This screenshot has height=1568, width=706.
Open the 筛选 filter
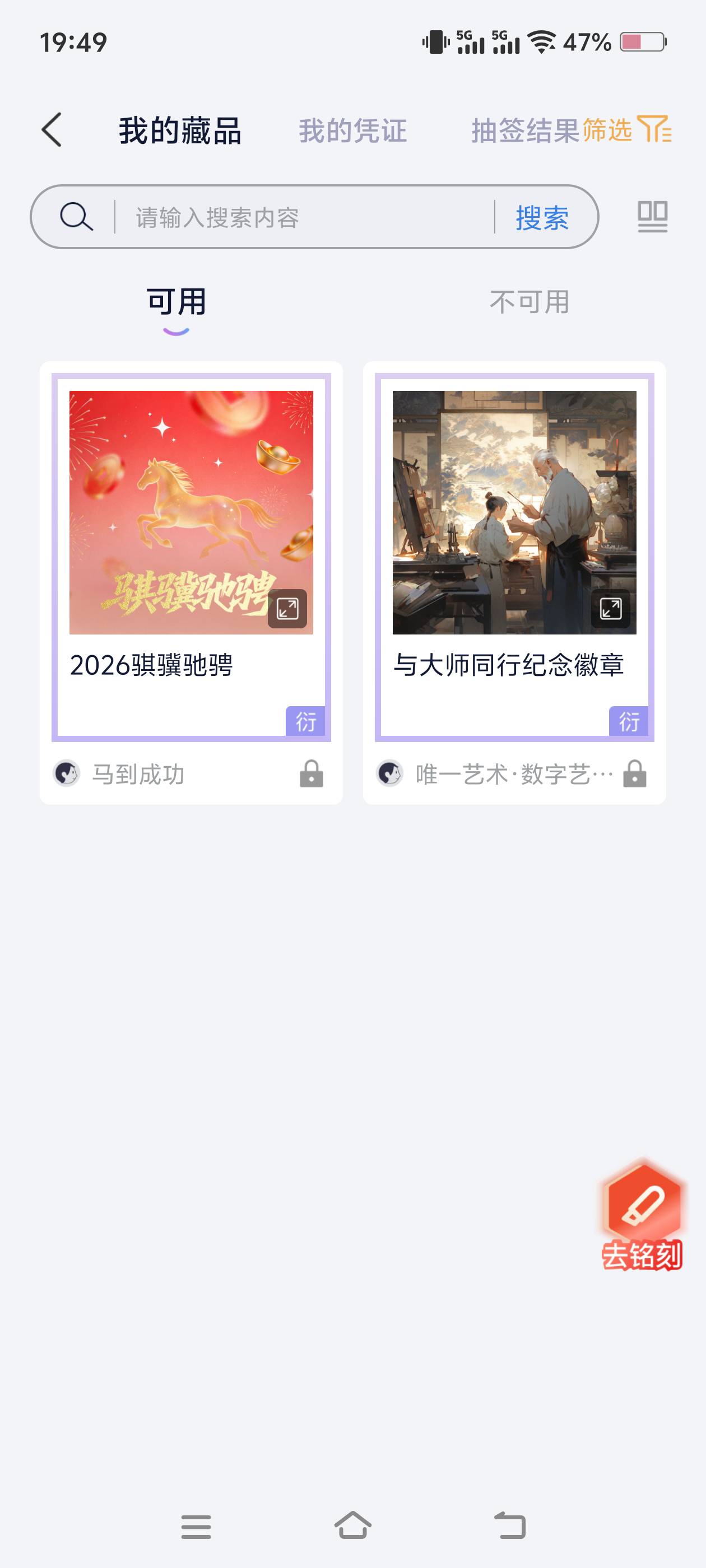click(x=626, y=130)
